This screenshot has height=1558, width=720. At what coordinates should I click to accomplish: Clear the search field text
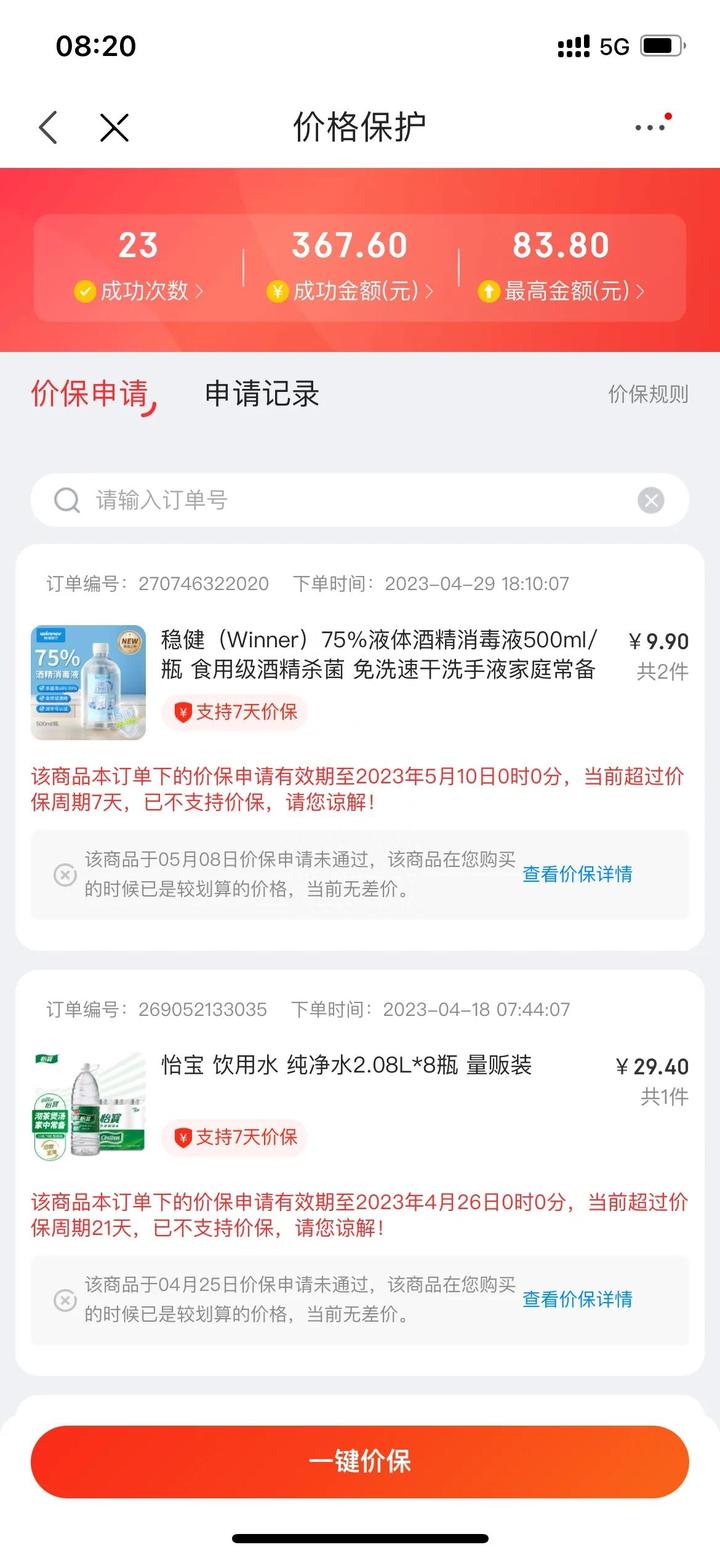click(651, 500)
